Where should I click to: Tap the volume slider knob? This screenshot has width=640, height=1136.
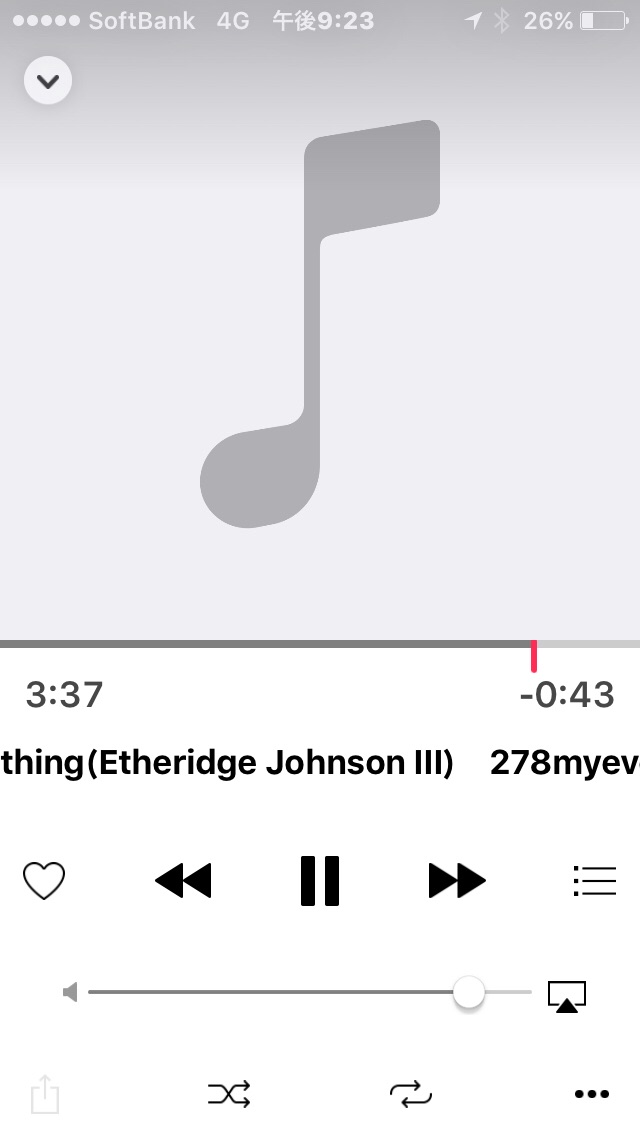tap(468, 992)
